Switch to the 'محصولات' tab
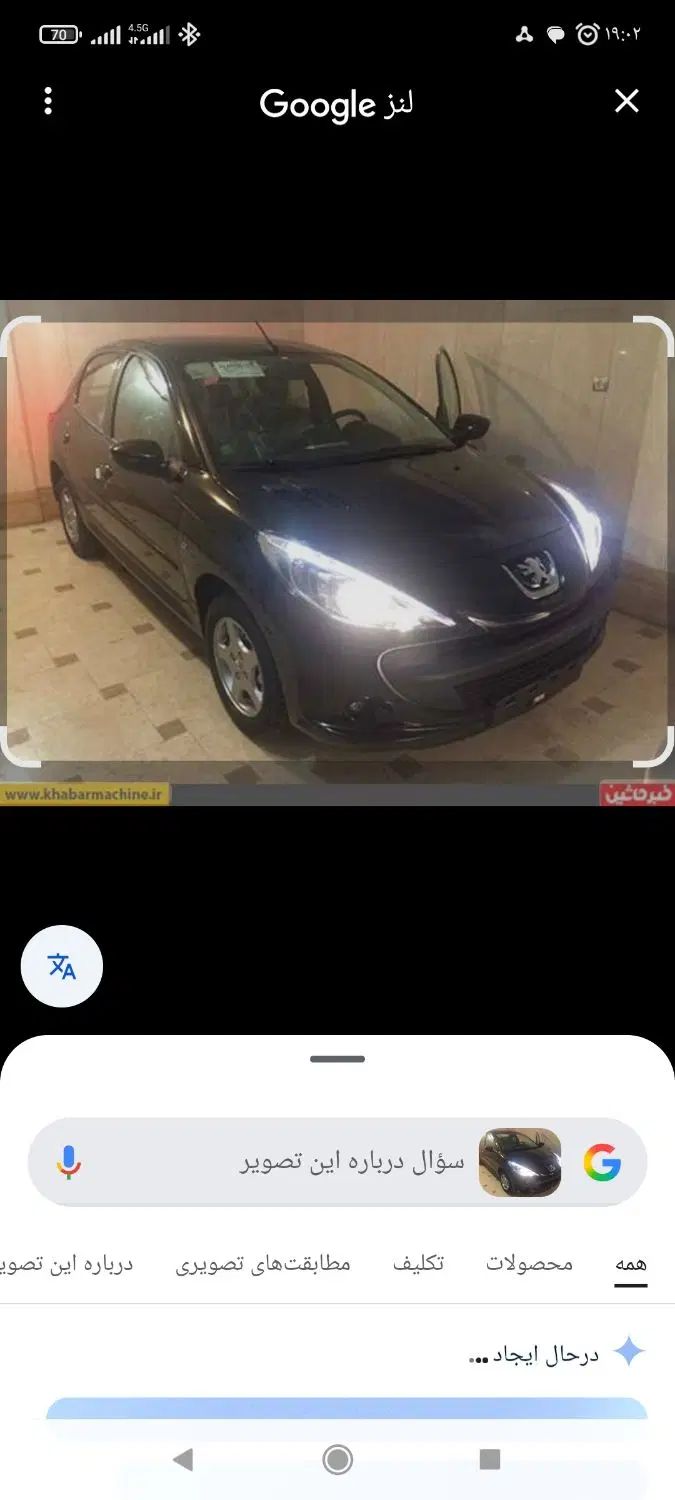This screenshot has height=1500, width=675. point(529,1264)
